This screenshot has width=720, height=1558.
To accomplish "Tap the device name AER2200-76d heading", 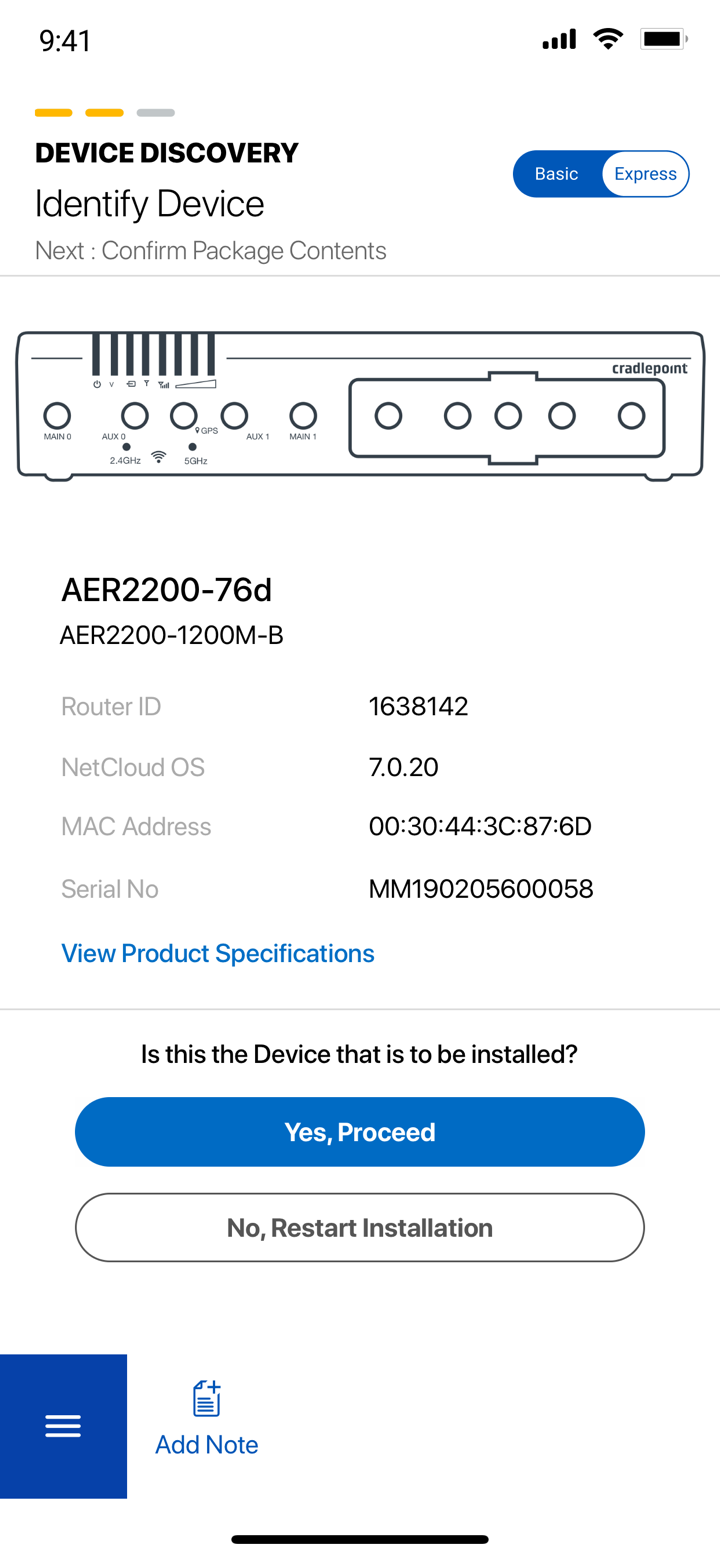I will pyautogui.click(x=166, y=590).
